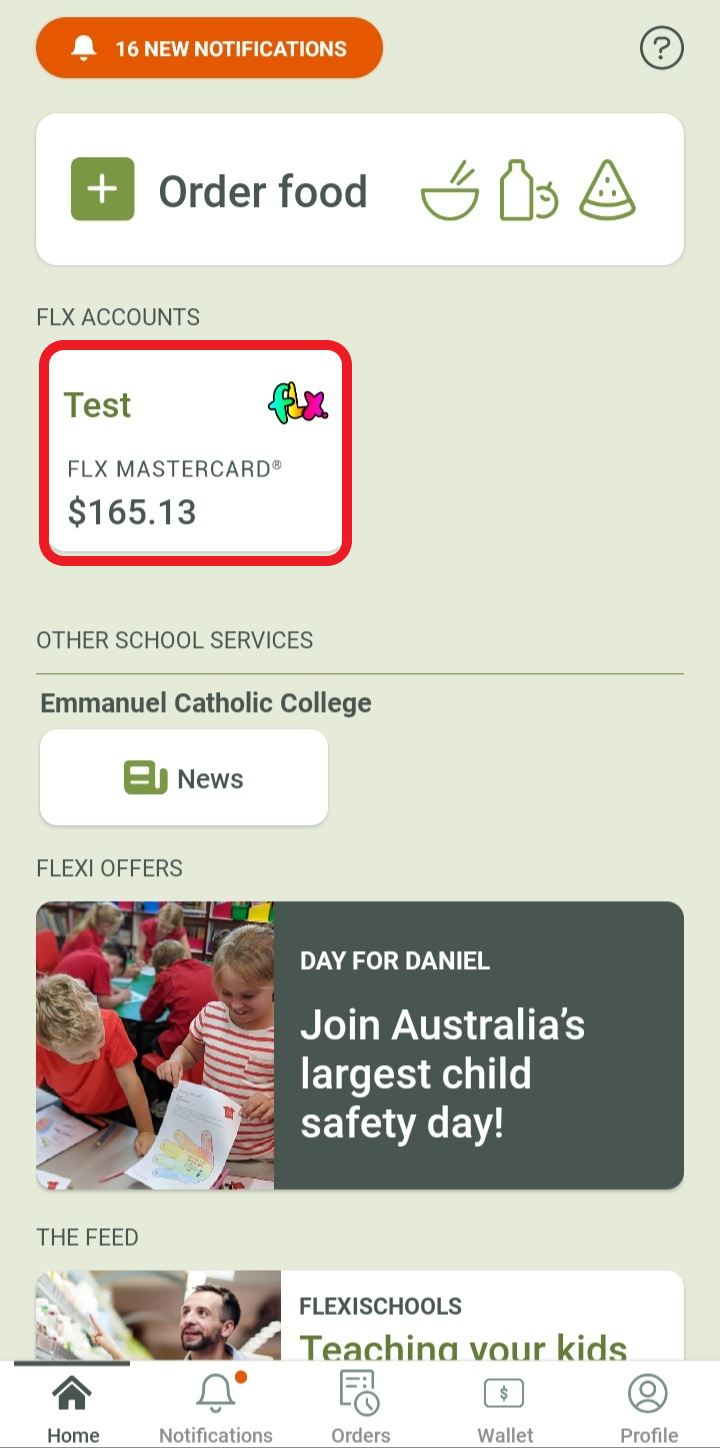Screen dimensions: 720x1448
Task: Switch to the Orders tab
Action: [360, 1407]
